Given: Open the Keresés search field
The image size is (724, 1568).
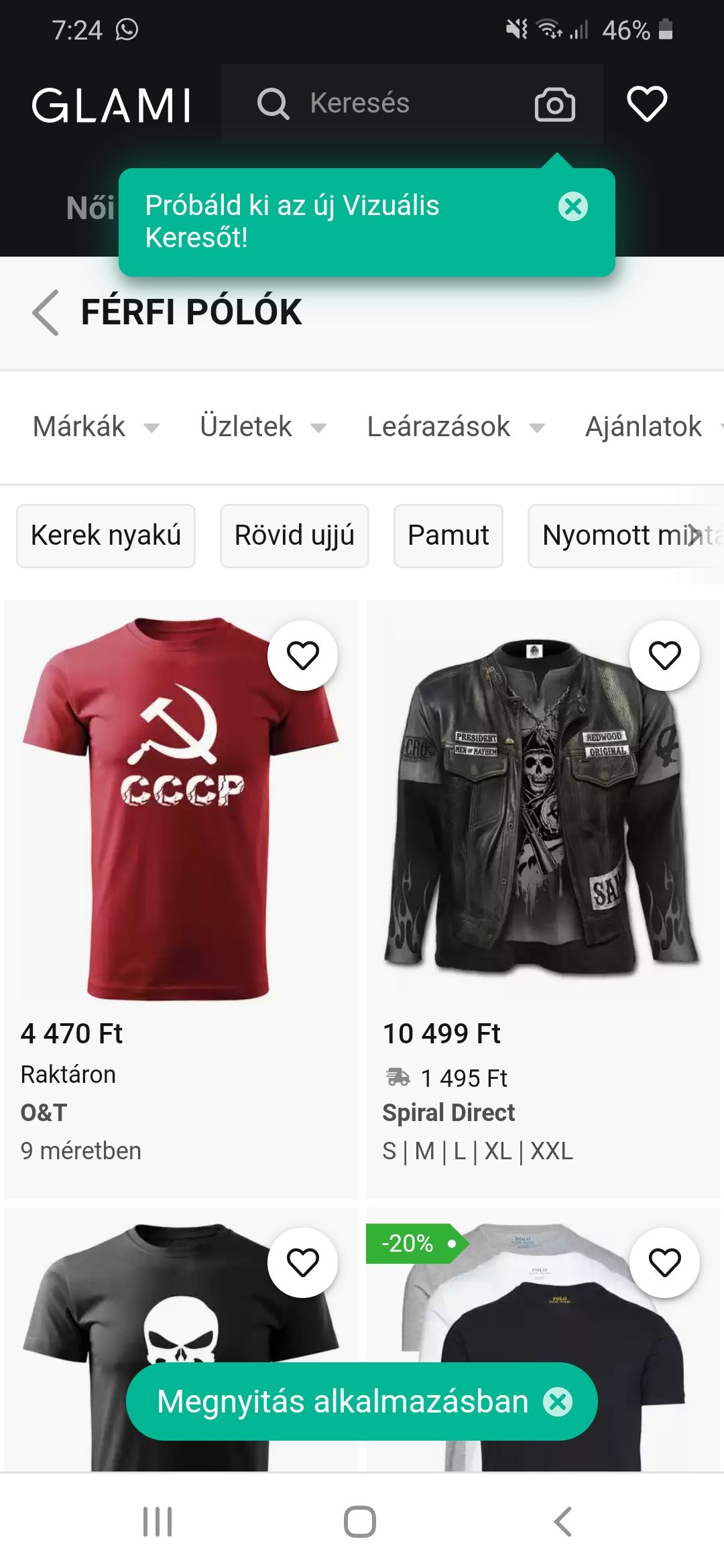Looking at the screenshot, I should tap(375, 104).
